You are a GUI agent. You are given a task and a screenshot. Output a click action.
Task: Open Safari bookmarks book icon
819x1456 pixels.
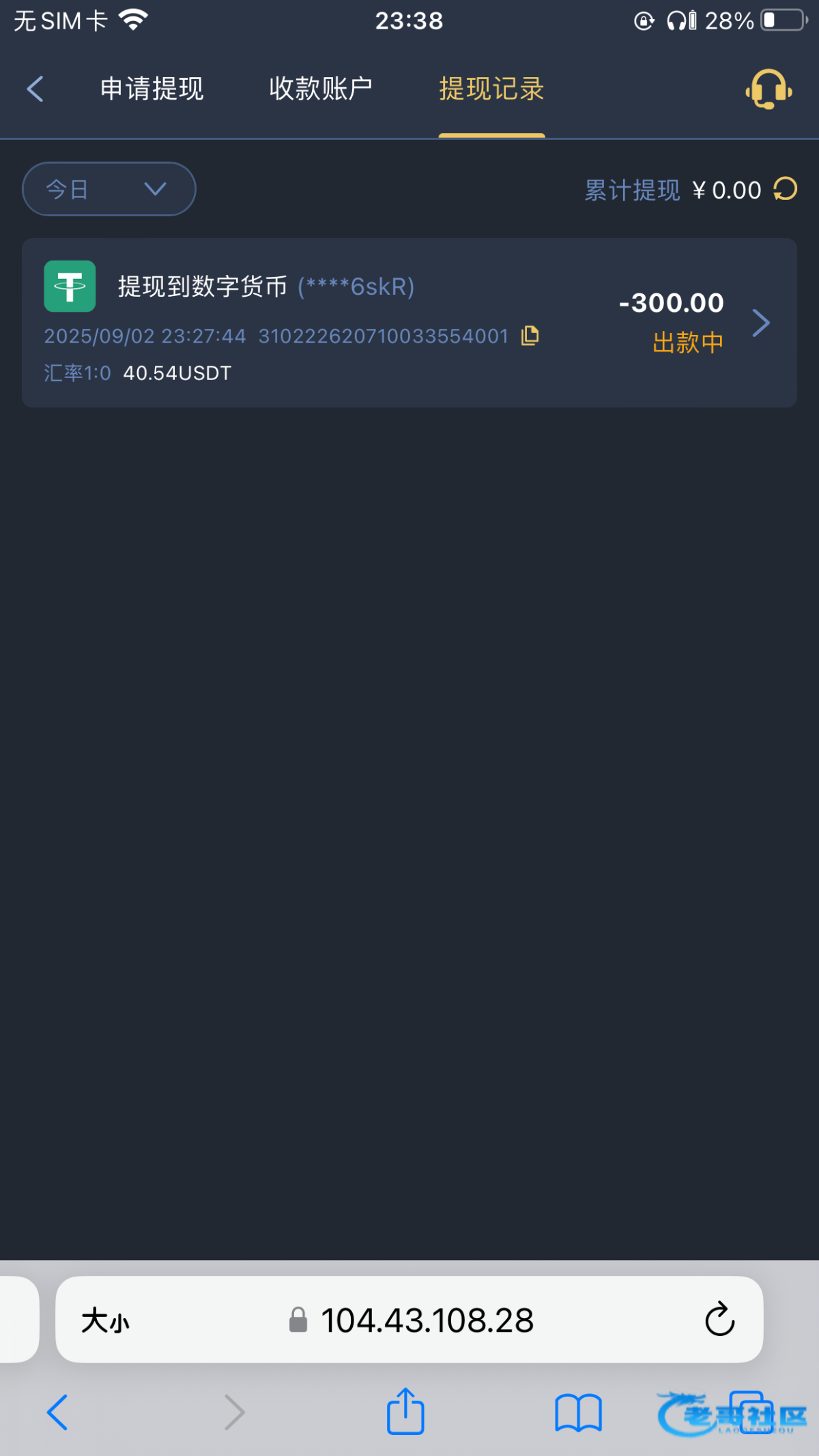point(578,1412)
